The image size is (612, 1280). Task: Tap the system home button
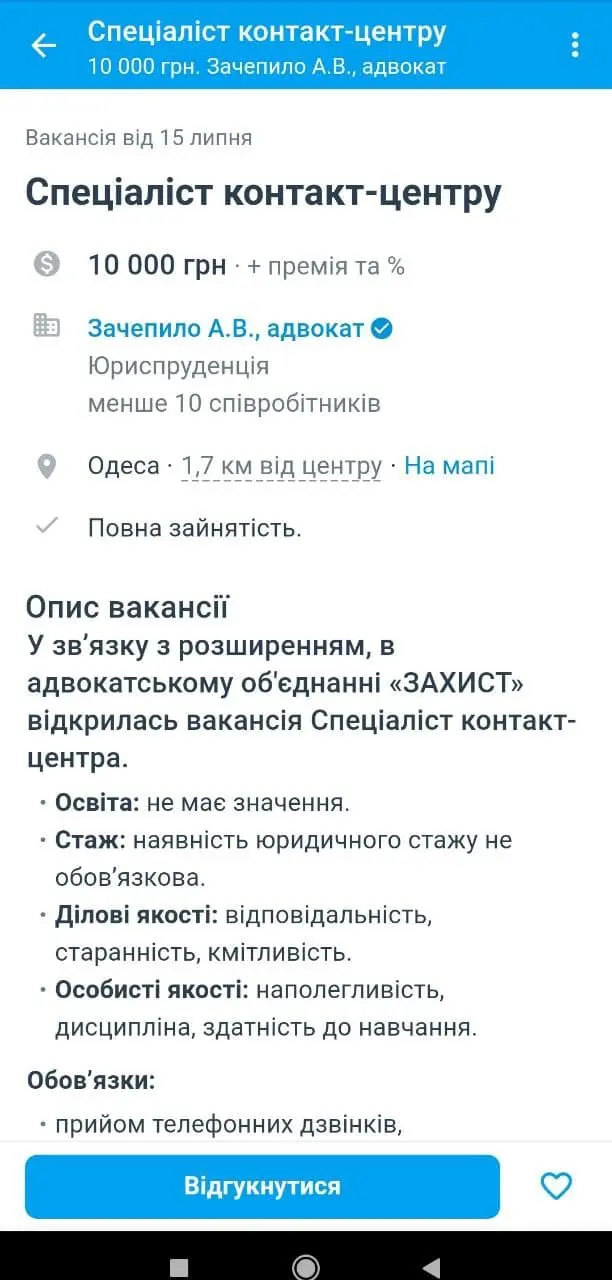306,1266
